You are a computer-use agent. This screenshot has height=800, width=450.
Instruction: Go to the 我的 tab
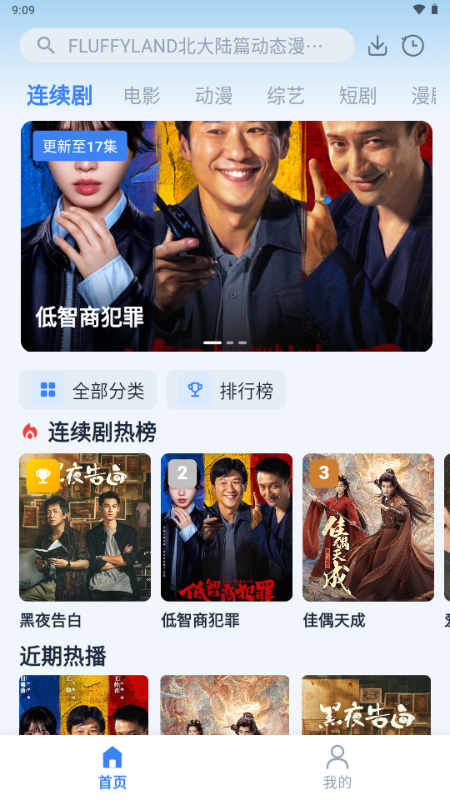pyautogui.click(x=337, y=767)
